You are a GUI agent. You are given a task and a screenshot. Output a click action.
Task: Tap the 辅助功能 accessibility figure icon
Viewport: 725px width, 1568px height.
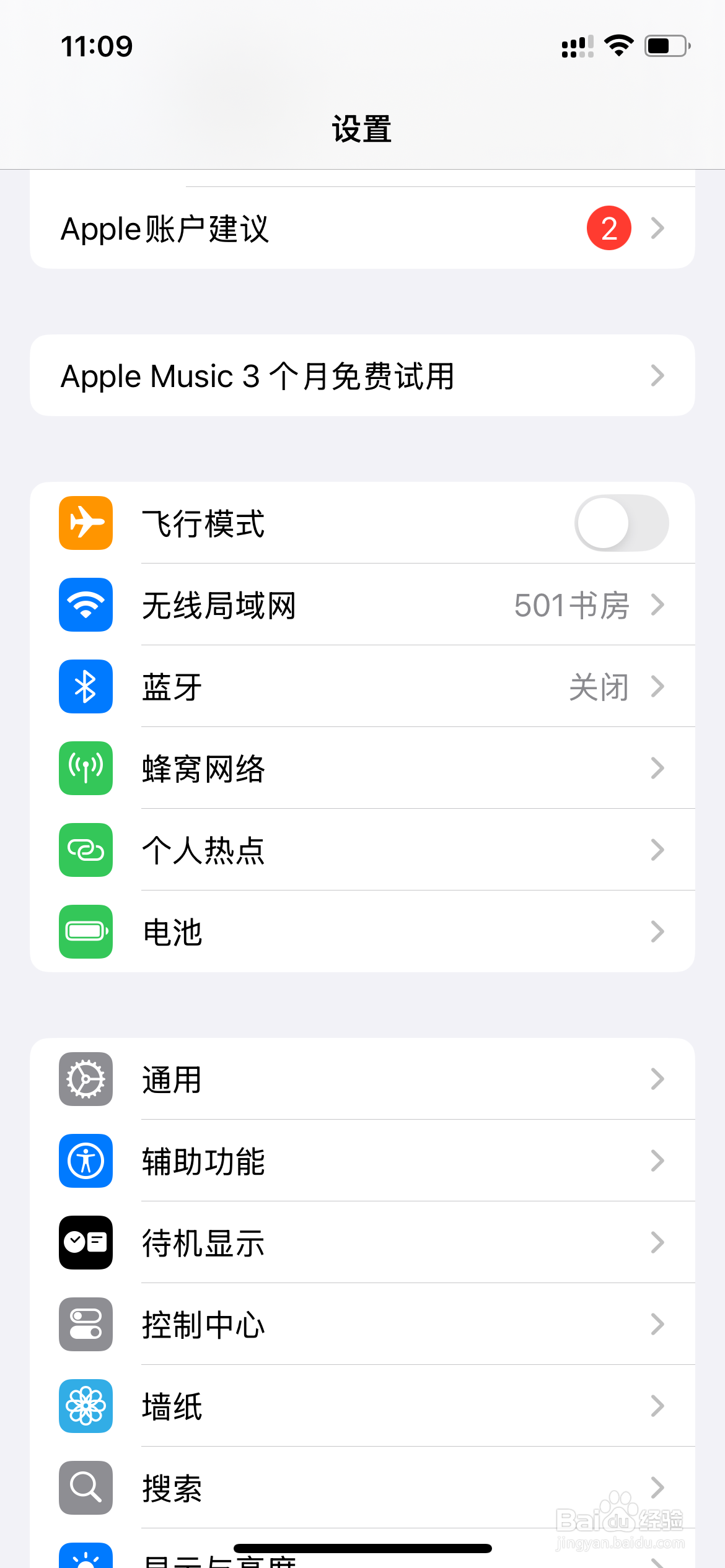(x=86, y=1161)
